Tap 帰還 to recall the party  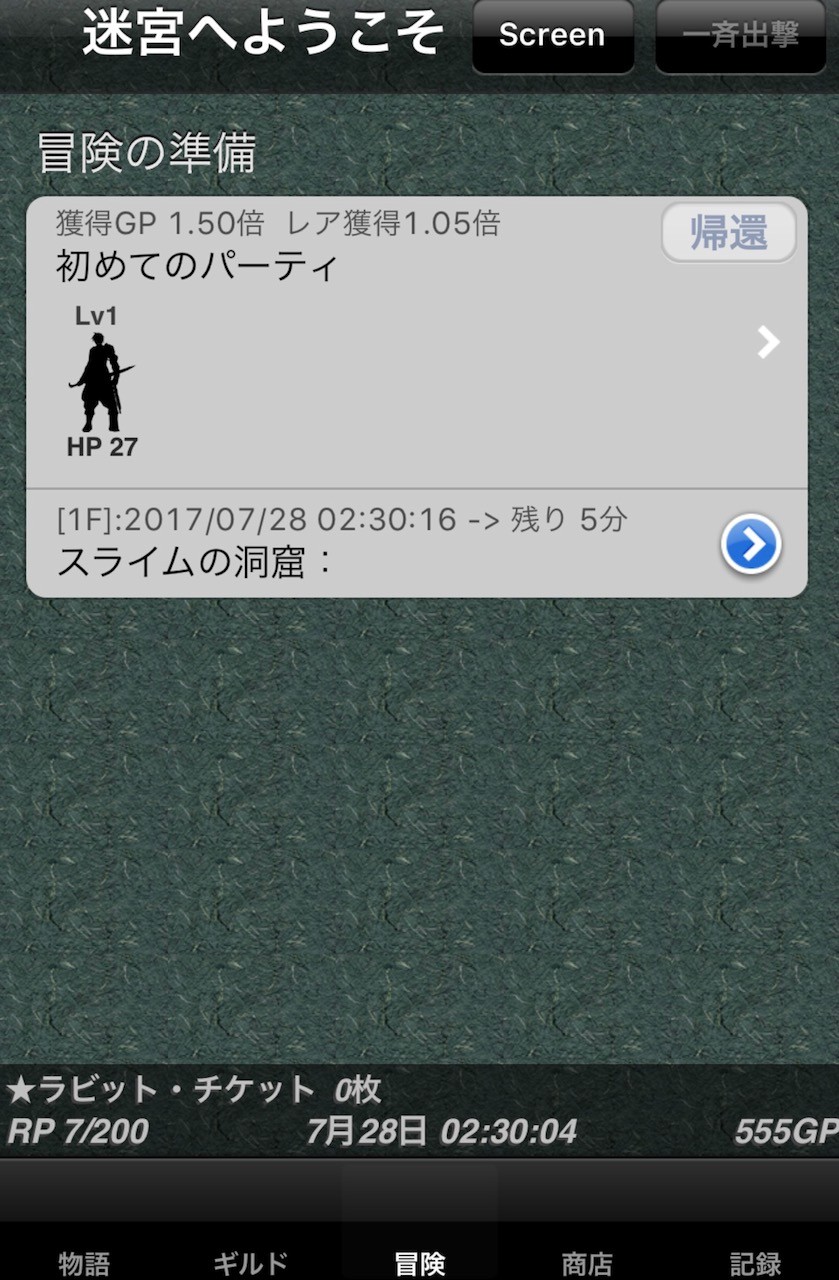click(x=728, y=233)
